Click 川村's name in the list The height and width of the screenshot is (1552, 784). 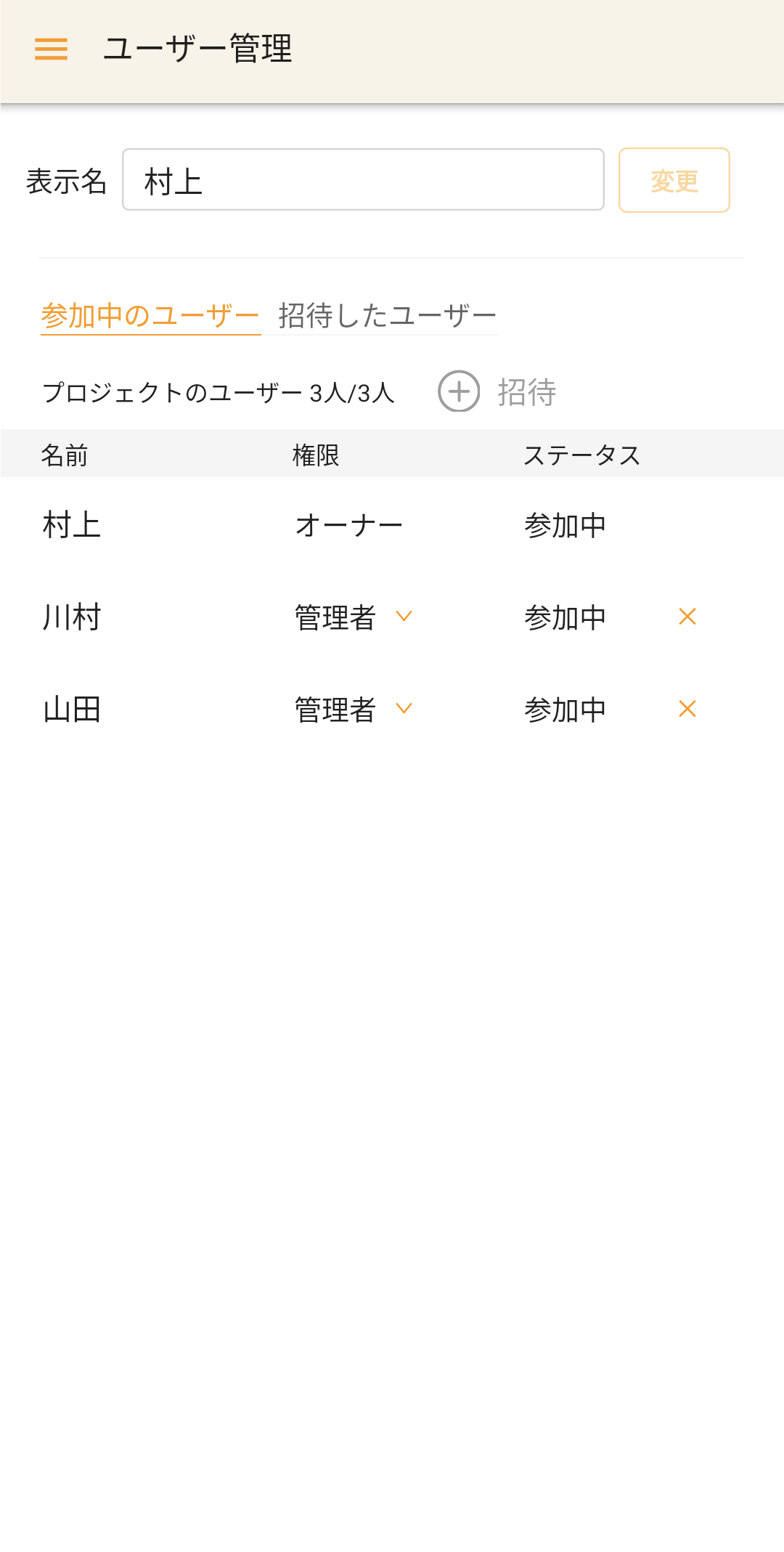click(x=70, y=617)
